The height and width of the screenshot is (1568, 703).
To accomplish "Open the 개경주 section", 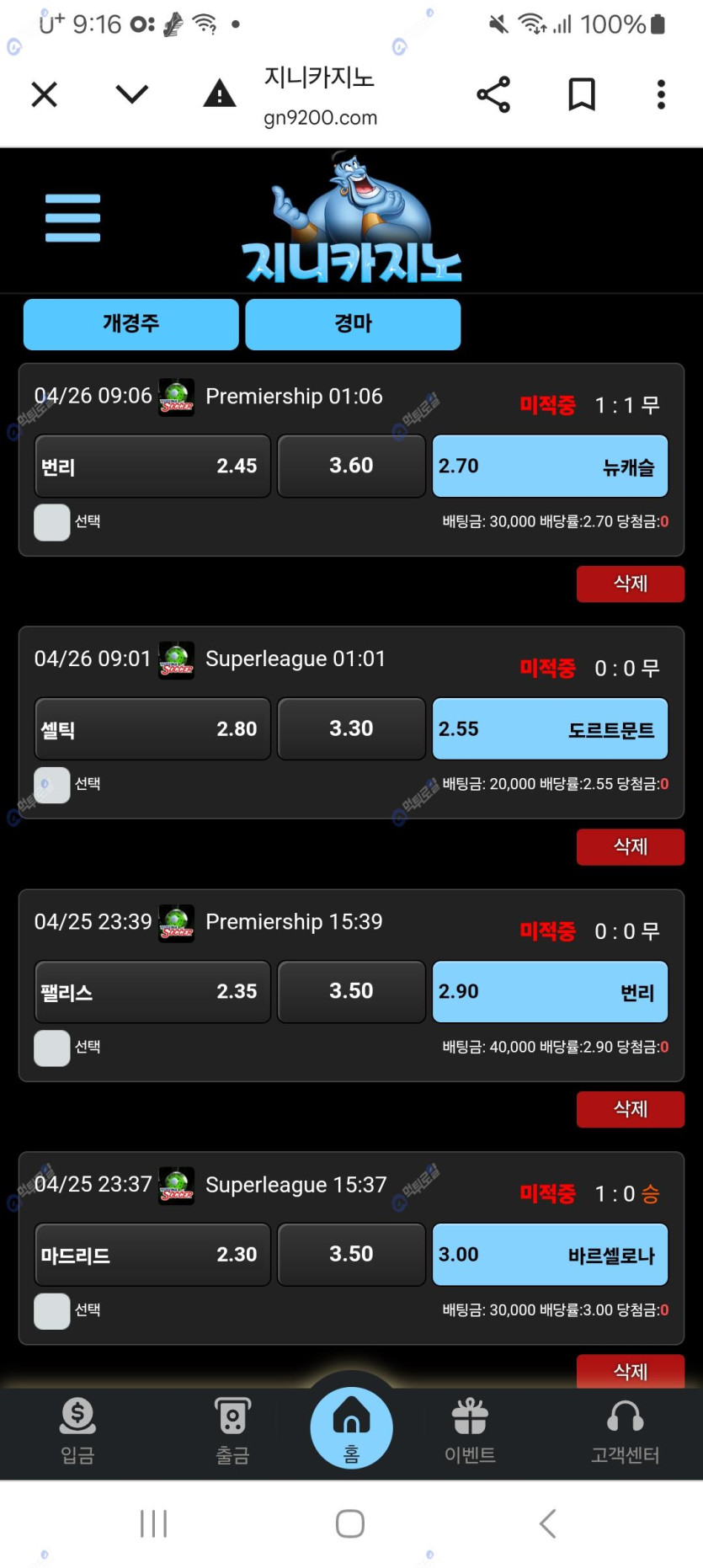I will click(x=131, y=324).
